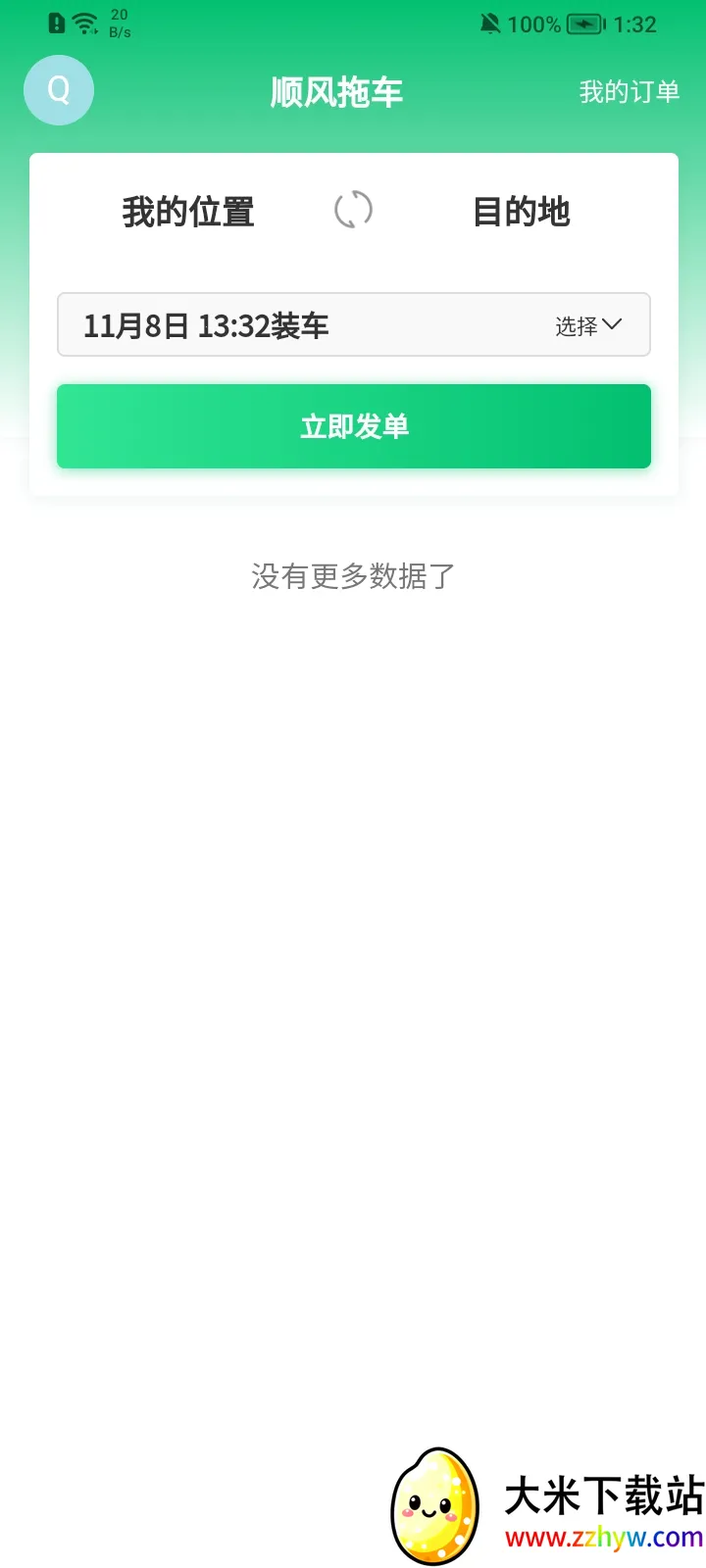Tap the 目的地 destination field
Viewport: 706px width, 1568px height.
pos(523,212)
